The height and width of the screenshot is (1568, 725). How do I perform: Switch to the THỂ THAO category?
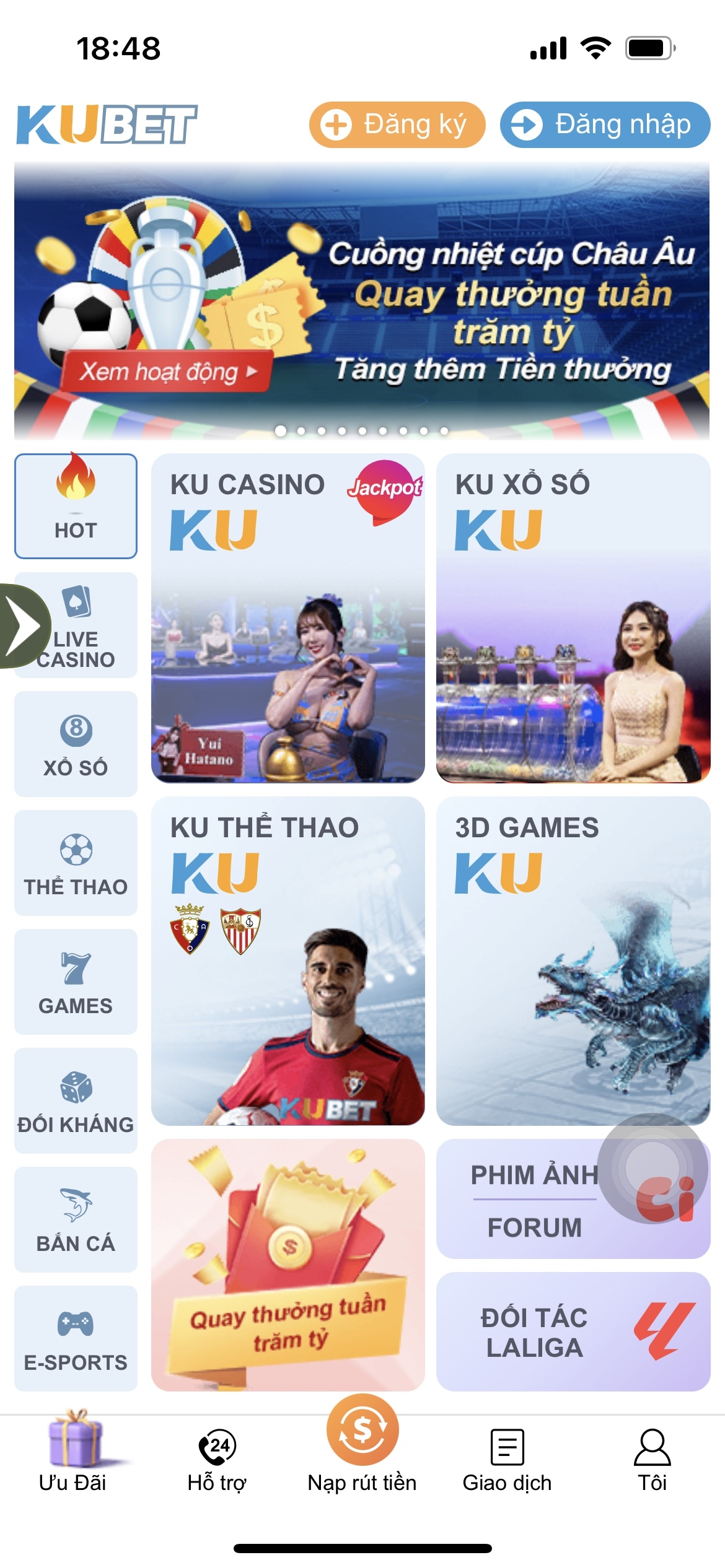click(x=76, y=863)
